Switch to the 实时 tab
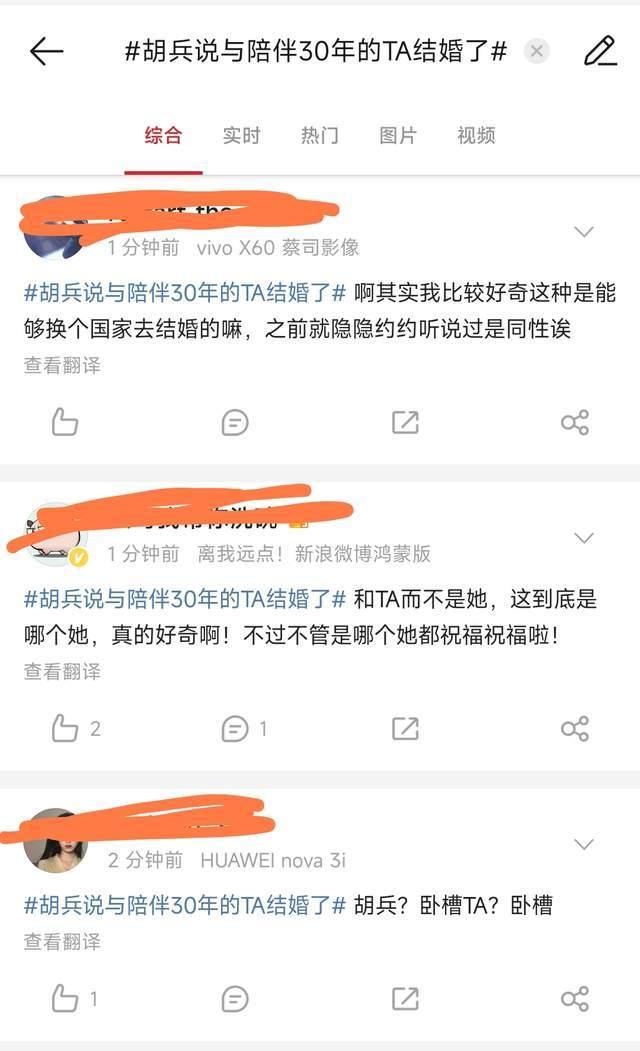 pyautogui.click(x=241, y=136)
